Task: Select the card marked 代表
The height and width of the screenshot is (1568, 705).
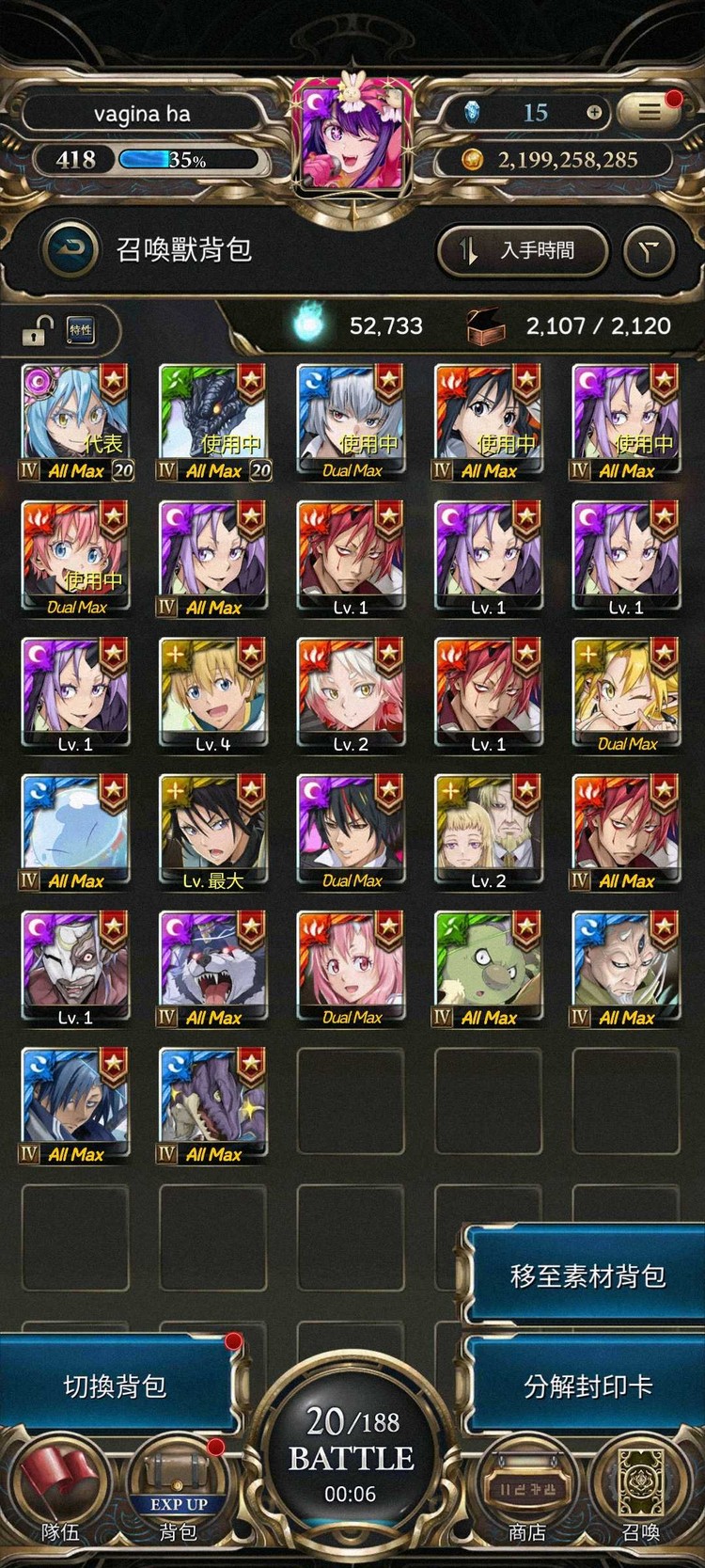Action: tap(75, 421)
